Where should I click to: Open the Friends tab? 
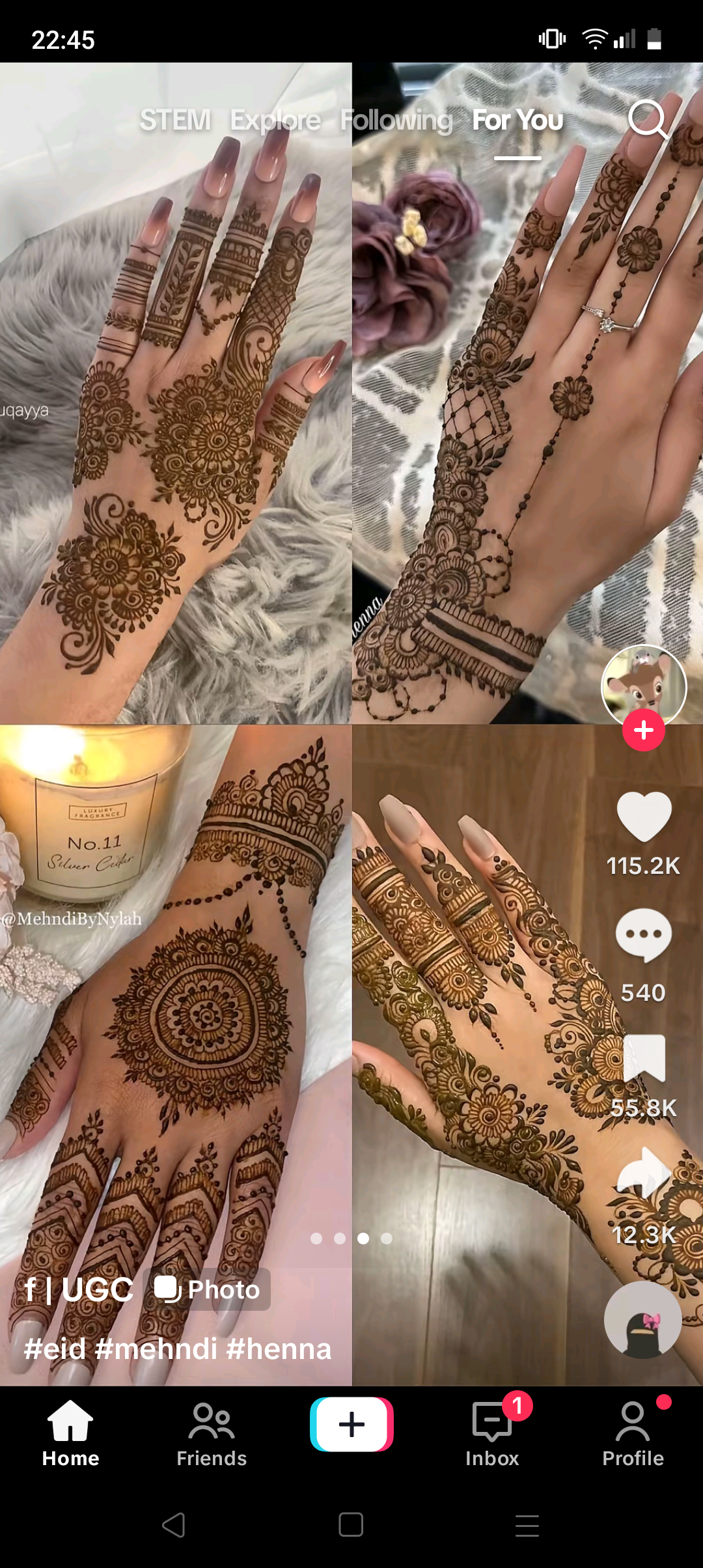(212, 1433)
